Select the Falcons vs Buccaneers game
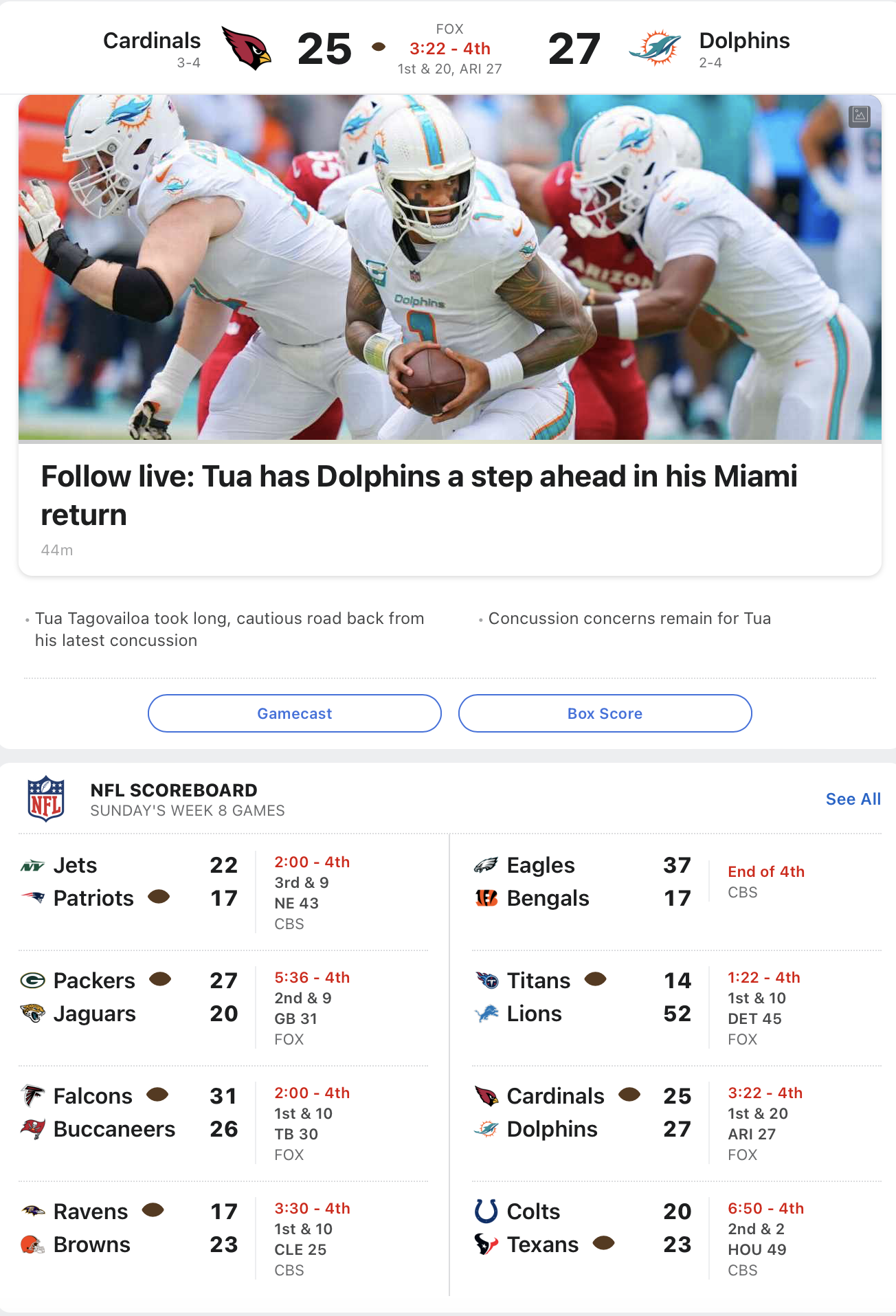The width and height of the screenshot is (896, 1316). 223,1122
